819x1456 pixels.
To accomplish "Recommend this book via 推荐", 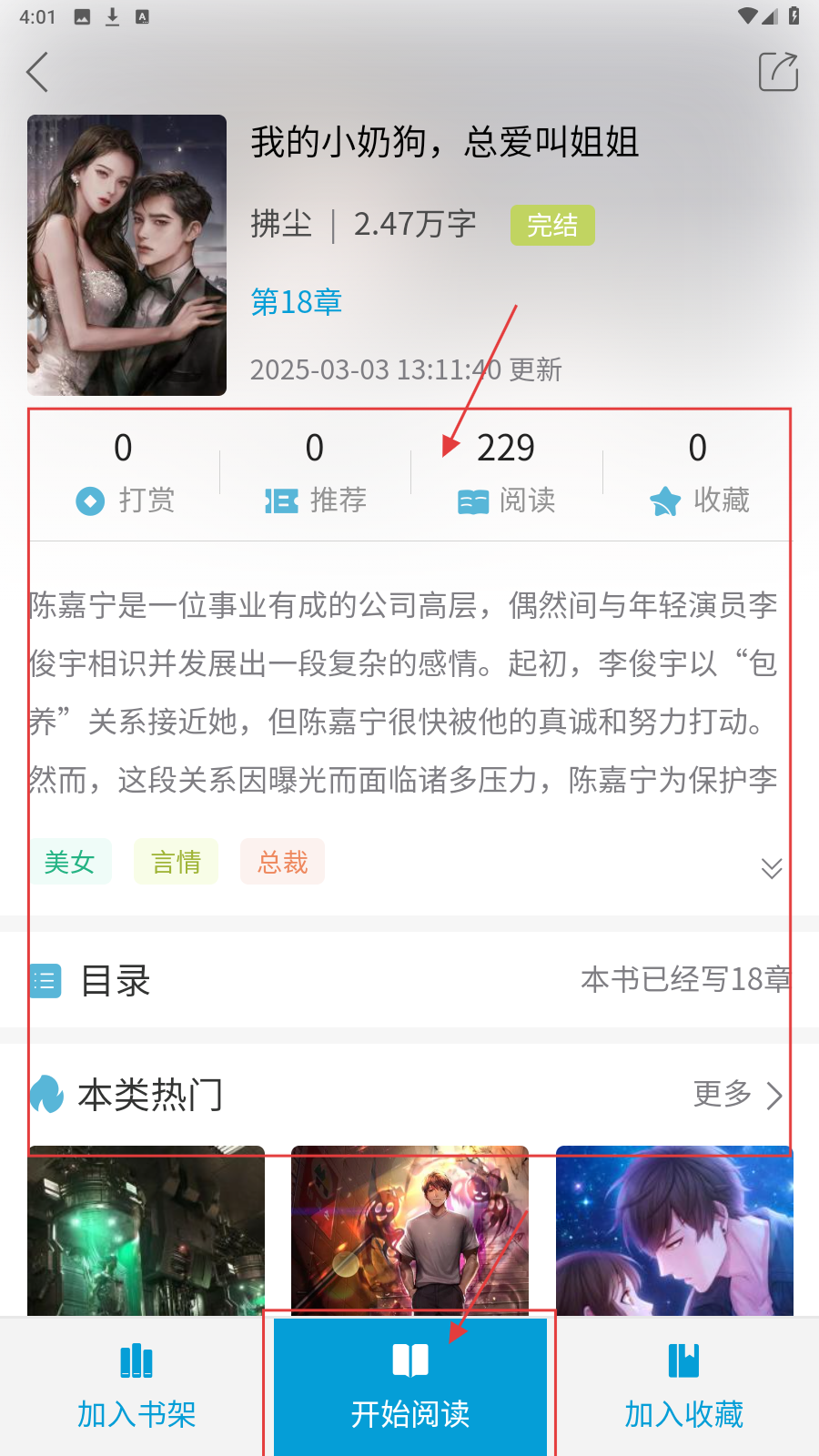I will tap(315, 500).
